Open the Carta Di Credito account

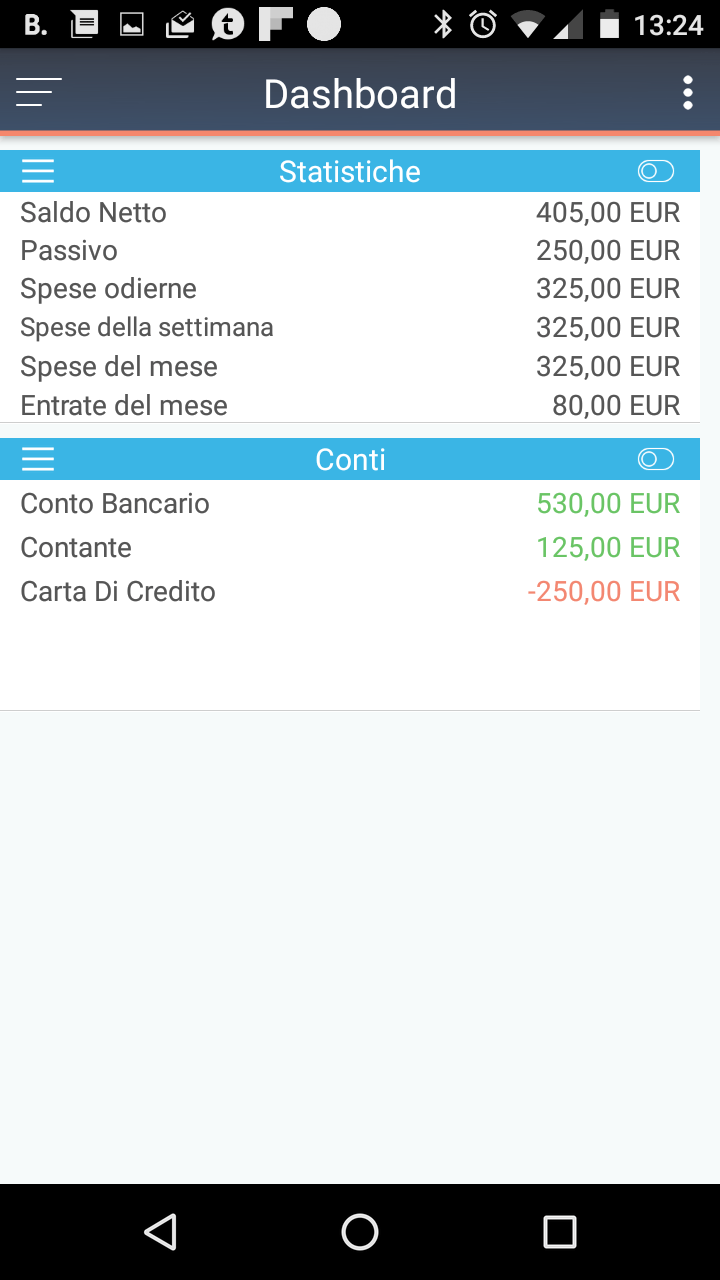pyautogui.click(x=350, y=591)
